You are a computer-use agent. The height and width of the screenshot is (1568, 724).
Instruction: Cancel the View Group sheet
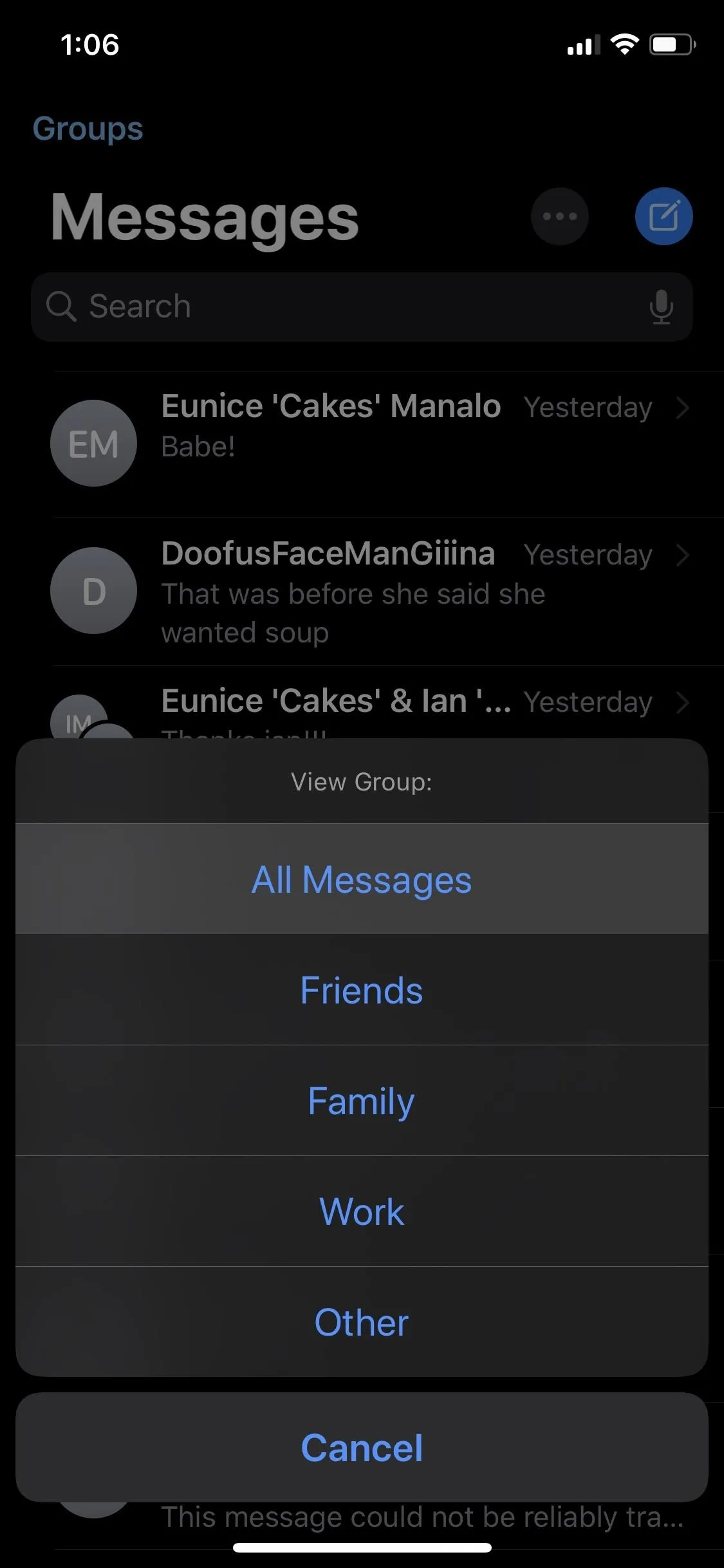(362, 1448)
